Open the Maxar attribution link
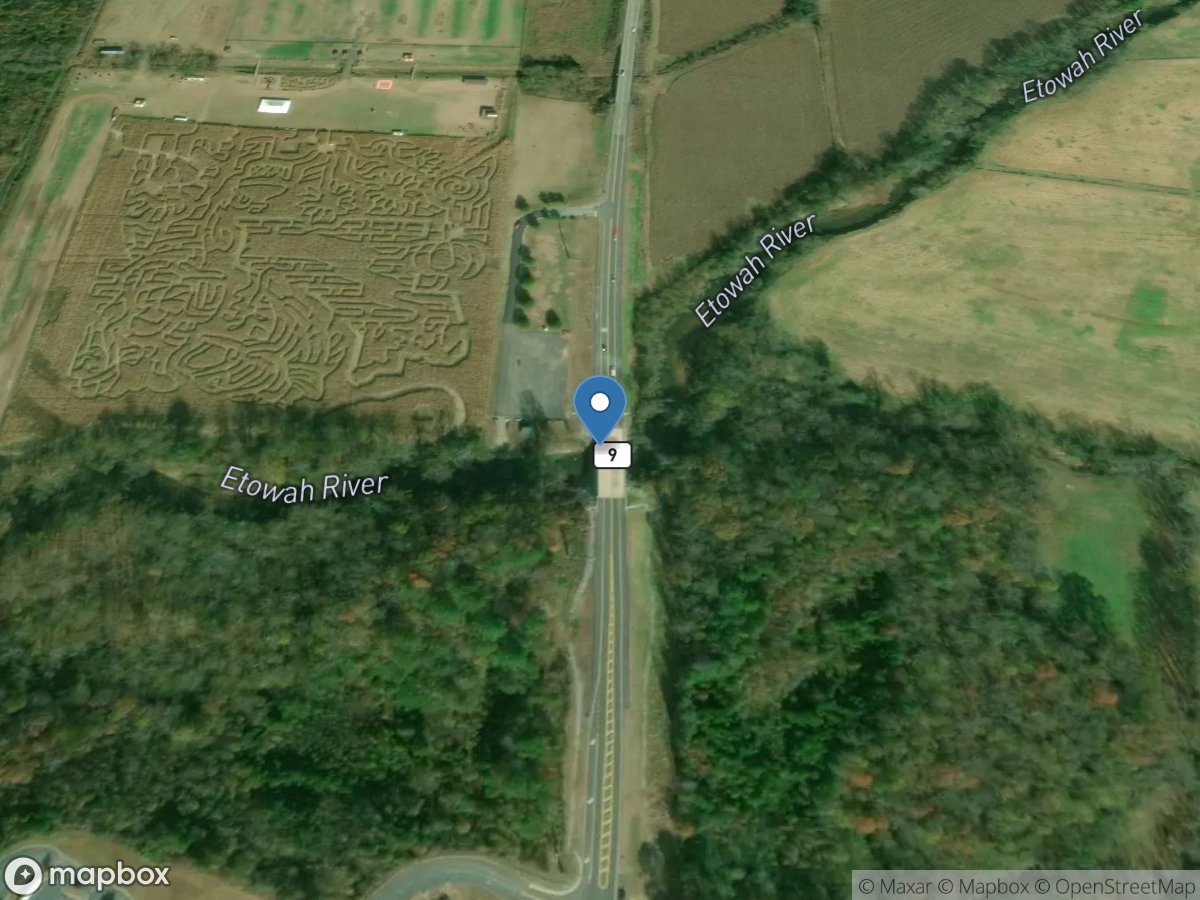The height and width of the screenshot is (900, 1200). click(x=895, y=886)
